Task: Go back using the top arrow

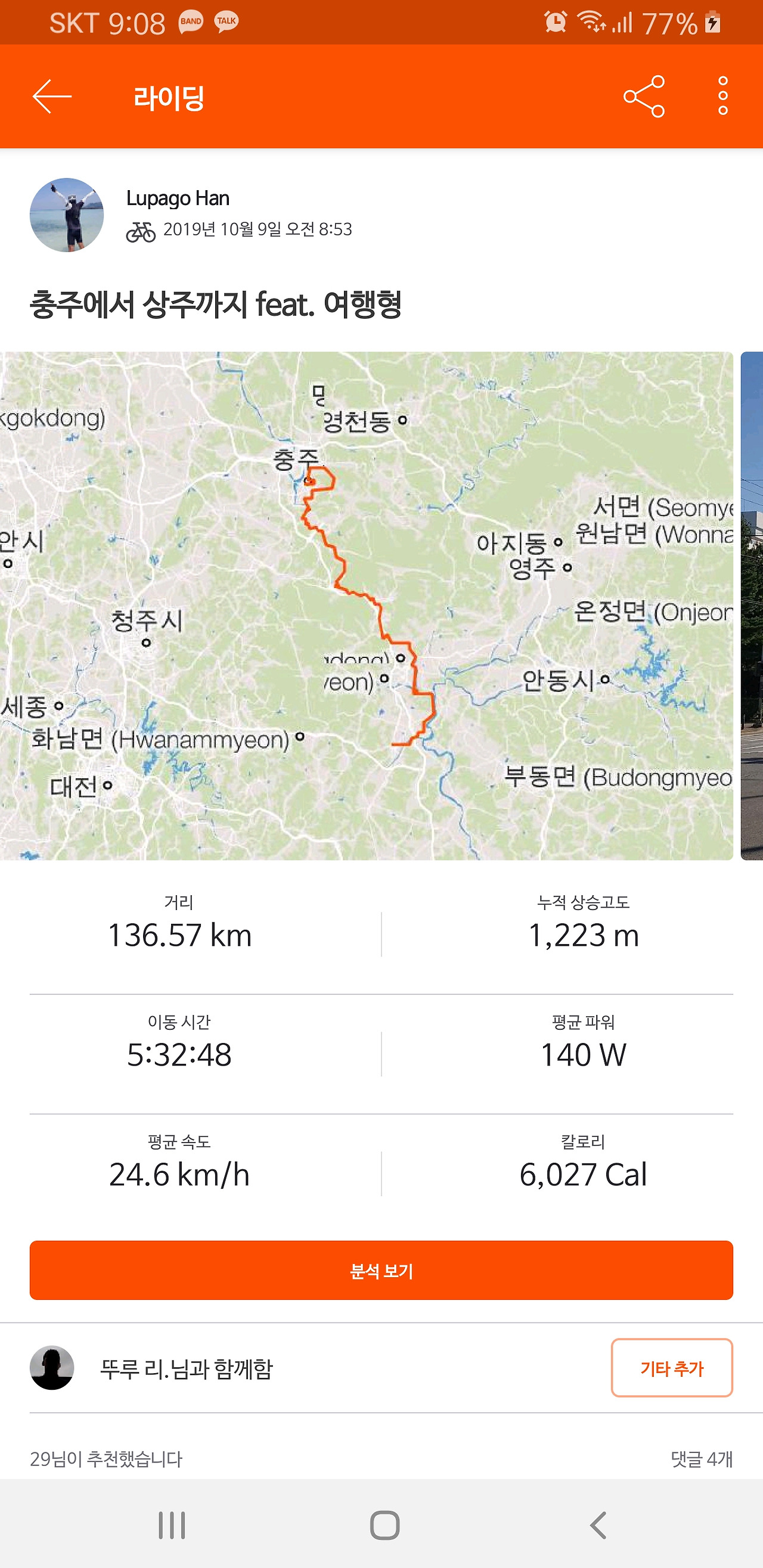Action: tap(52, 96)
